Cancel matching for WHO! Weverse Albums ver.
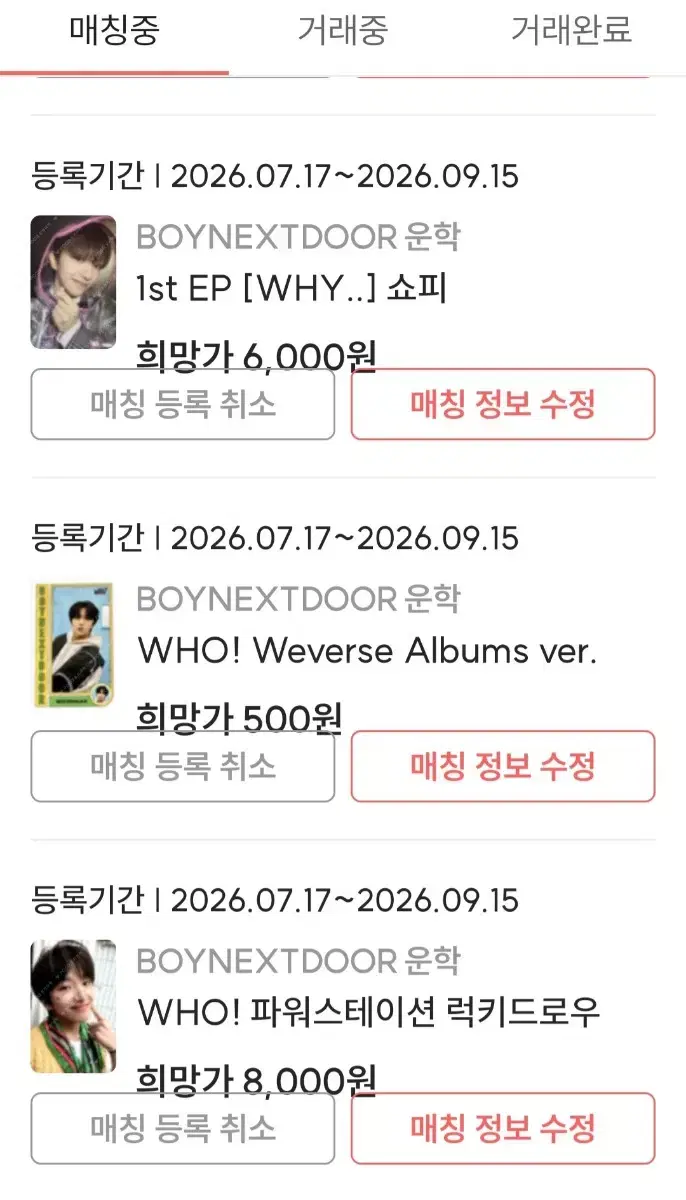 coord(183,766)
